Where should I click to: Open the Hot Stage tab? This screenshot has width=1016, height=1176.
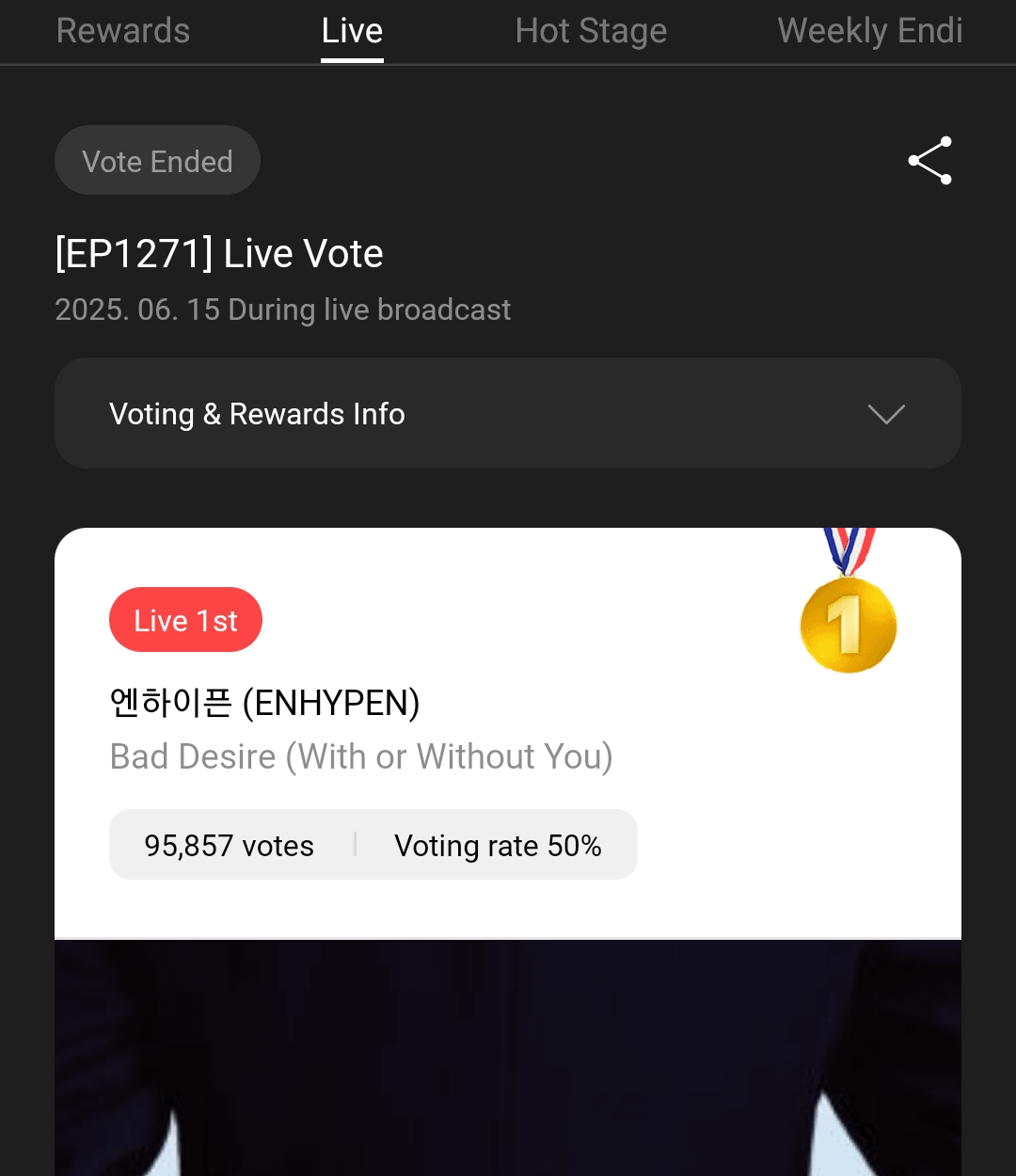tap(591, 31)
